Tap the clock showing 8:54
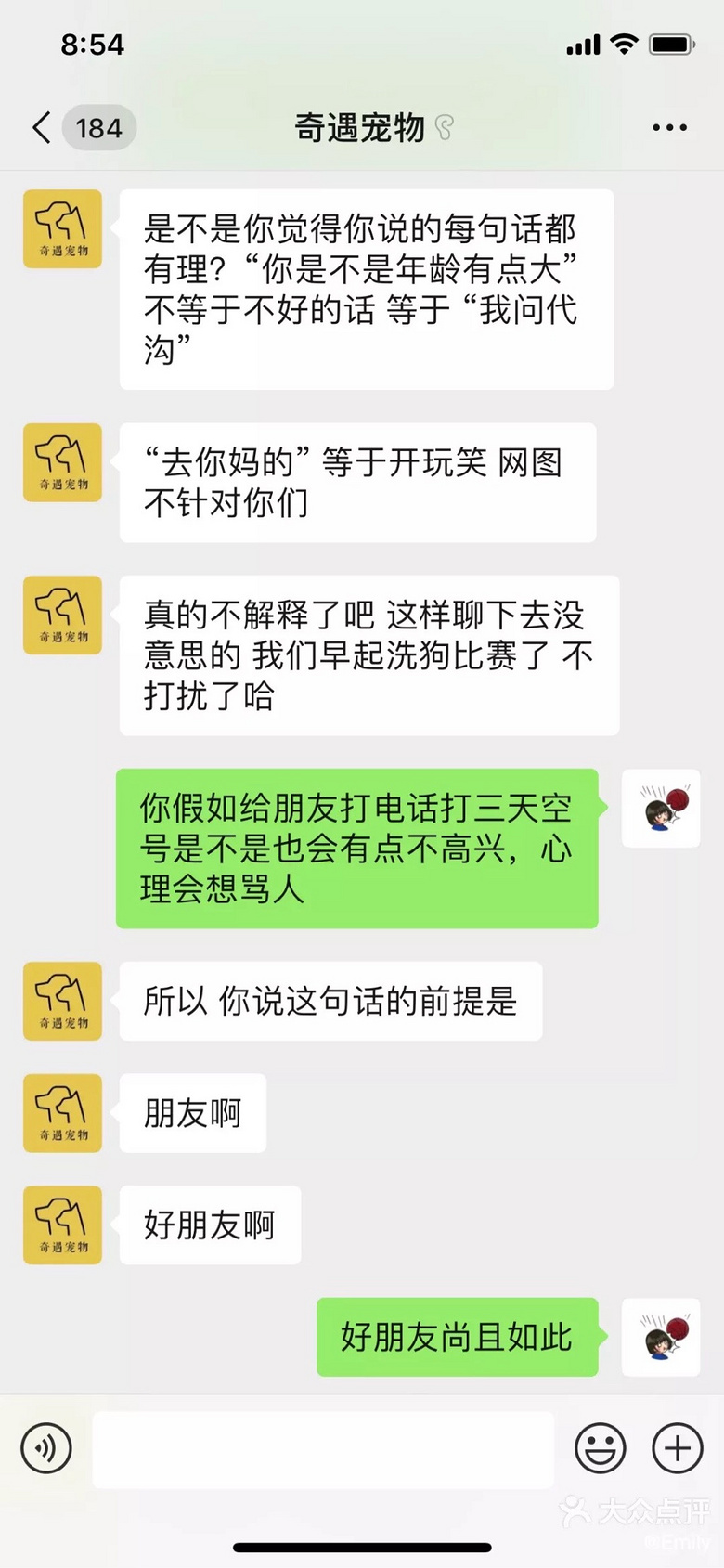The image size is (724, 1568). coord(93,43)
